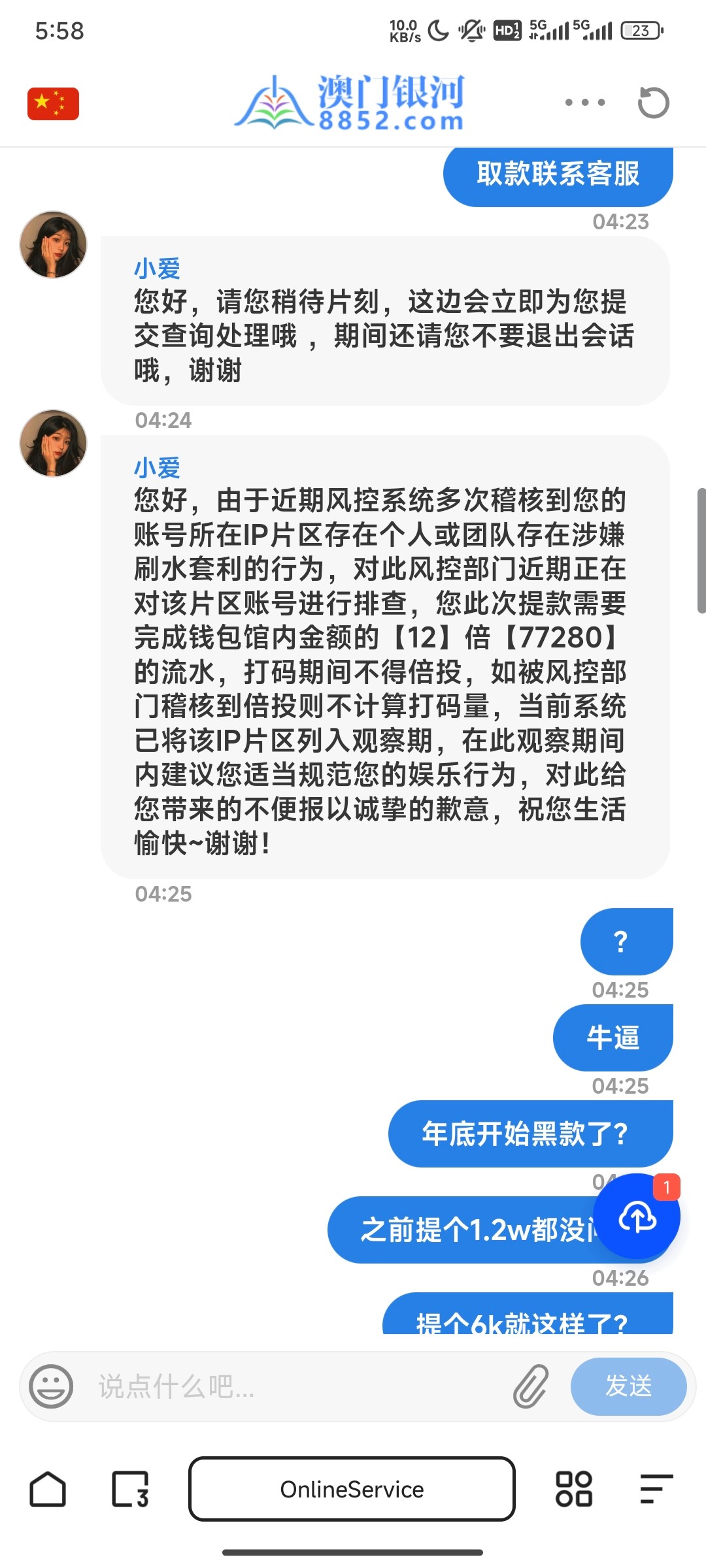The image size is (706, 1568).
Task: Open the tab switcher showing 3 tabs
Action: [x=131, y=1488]
